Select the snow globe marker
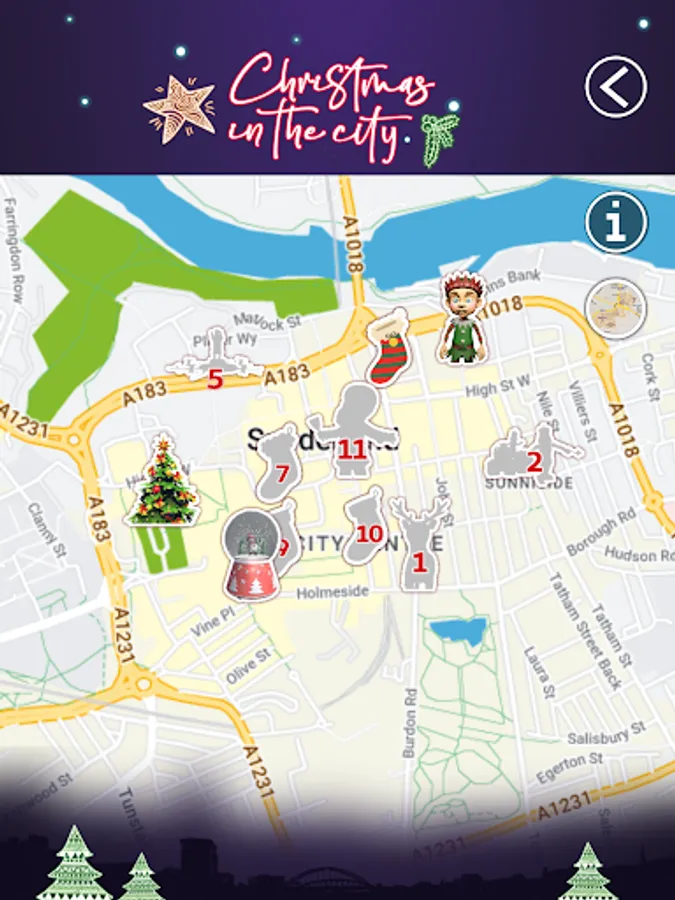Viewport: 675px width, 900px height. [252, 556]
